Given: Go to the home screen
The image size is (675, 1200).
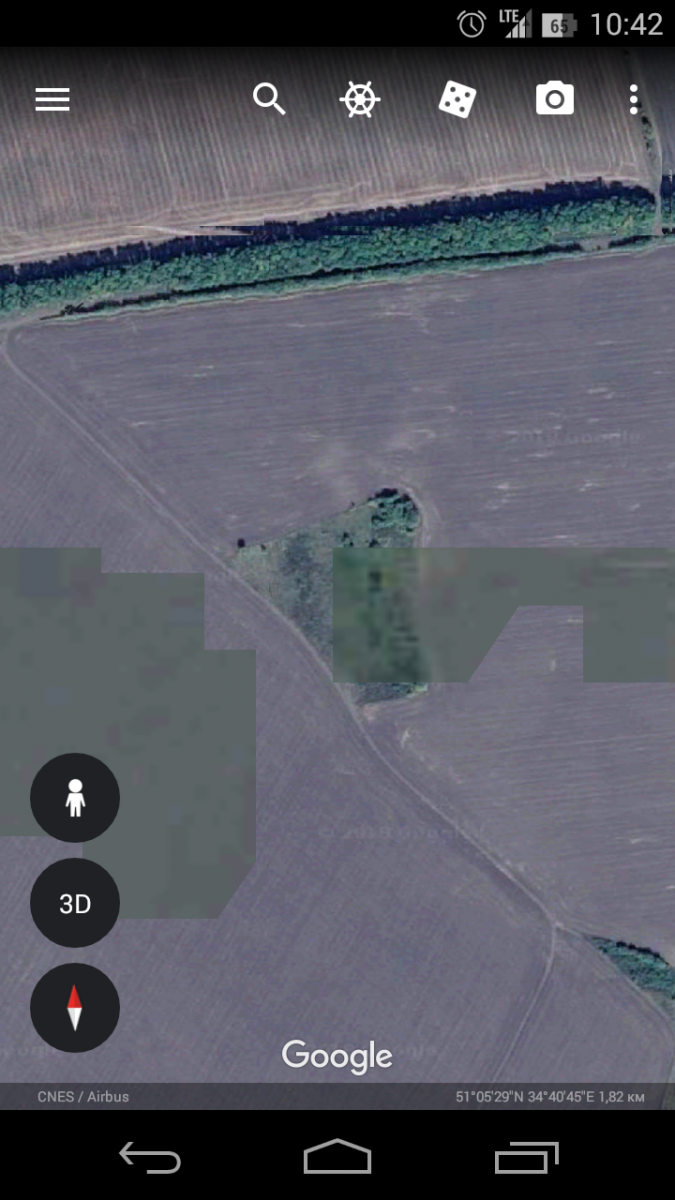Looking at the screenshot, I should [337, 1158].
